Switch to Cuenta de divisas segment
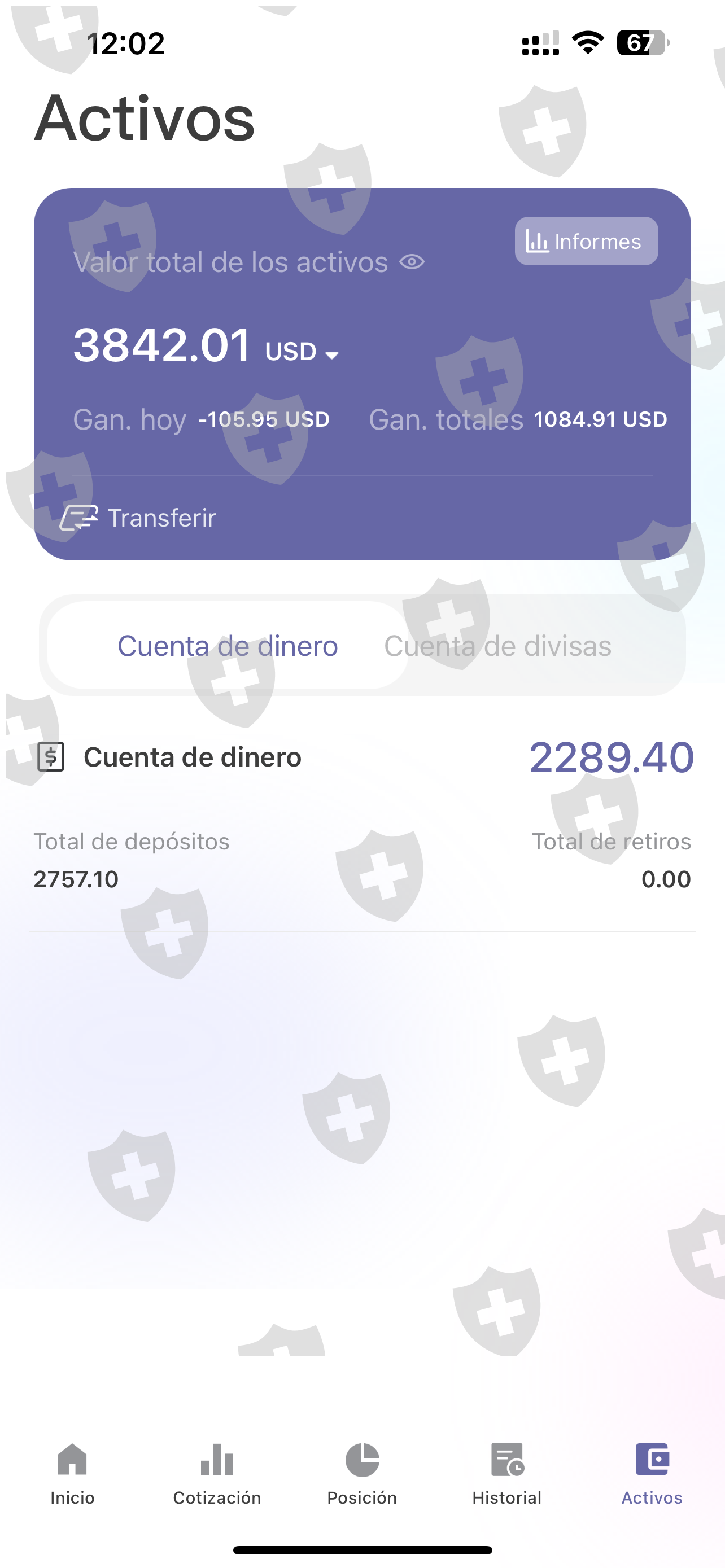 pyautogui.click(x=497, y=646)
